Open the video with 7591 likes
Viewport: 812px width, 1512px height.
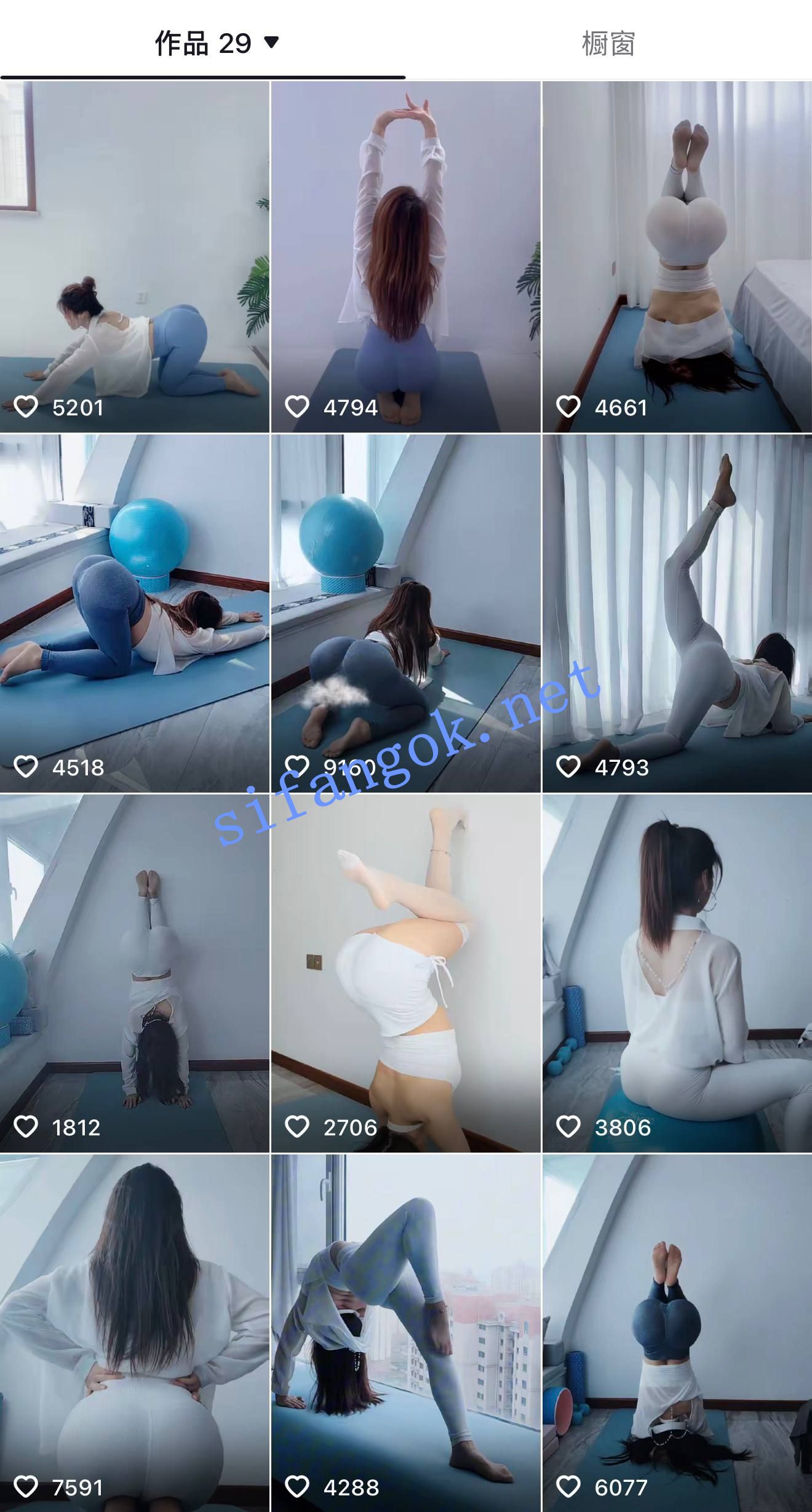pos(134,1332)
